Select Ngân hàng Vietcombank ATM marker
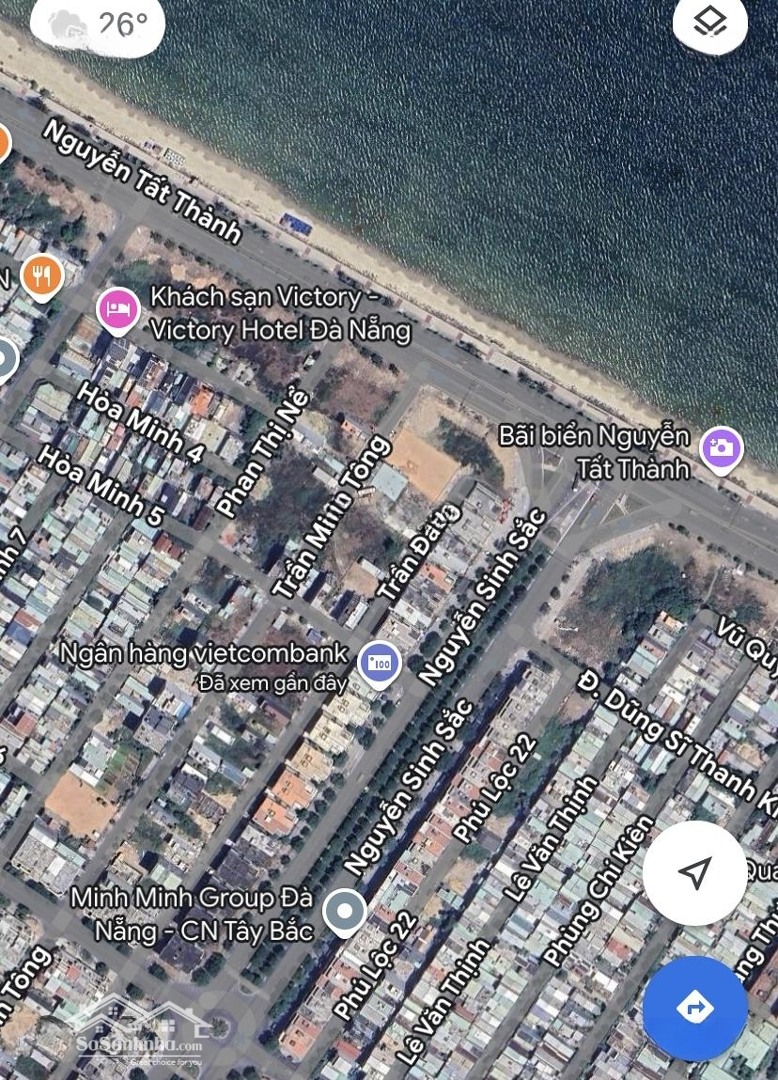 click(x=379, y=664)
